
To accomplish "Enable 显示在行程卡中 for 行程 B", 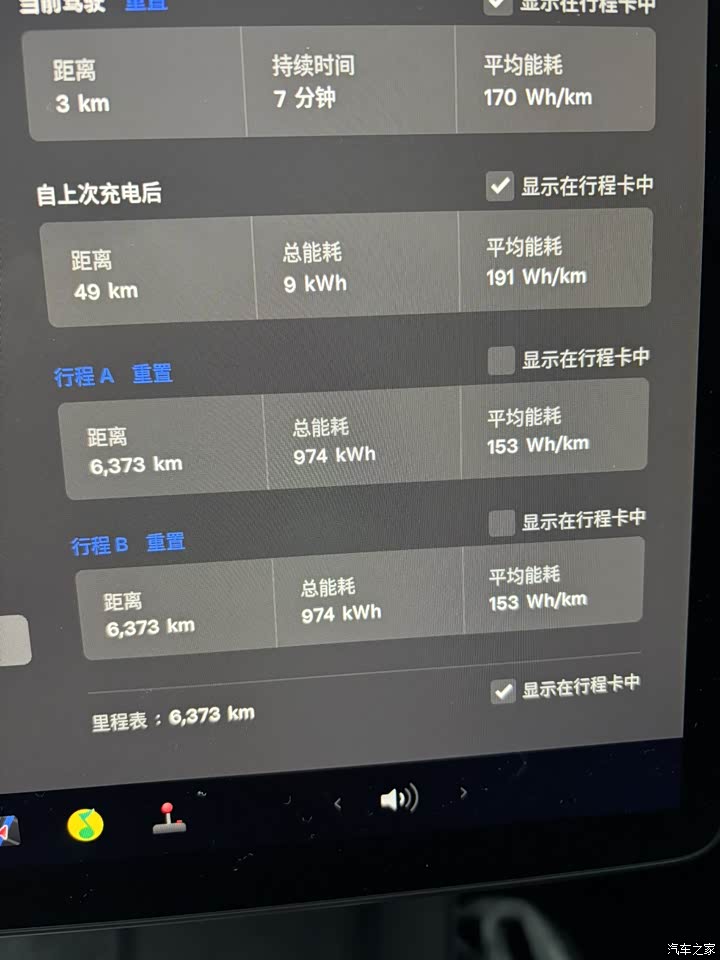I will pyautogui.click(x=502, y=522).
